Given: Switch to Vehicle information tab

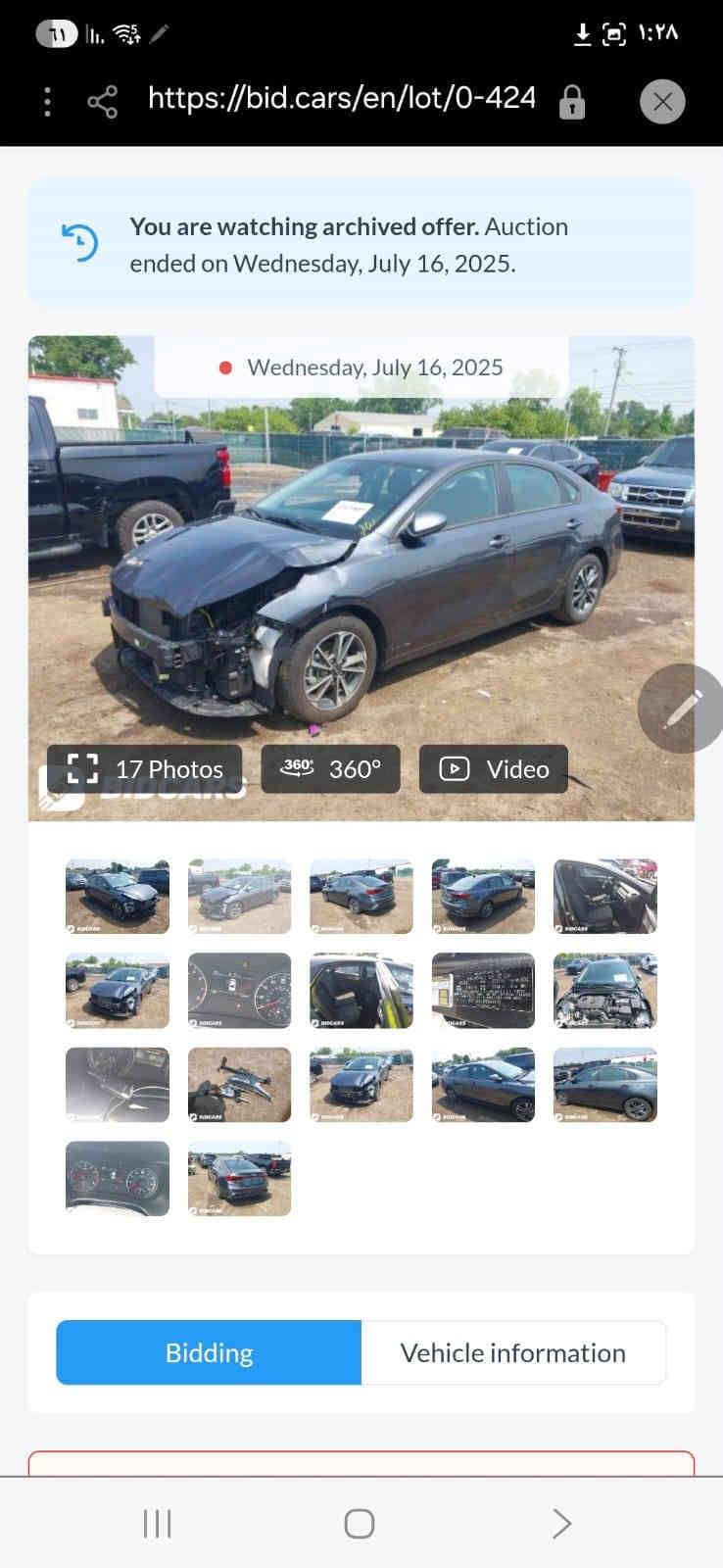Looking at the screenshot, I should pyautogui.click(x=512, y=1352).
